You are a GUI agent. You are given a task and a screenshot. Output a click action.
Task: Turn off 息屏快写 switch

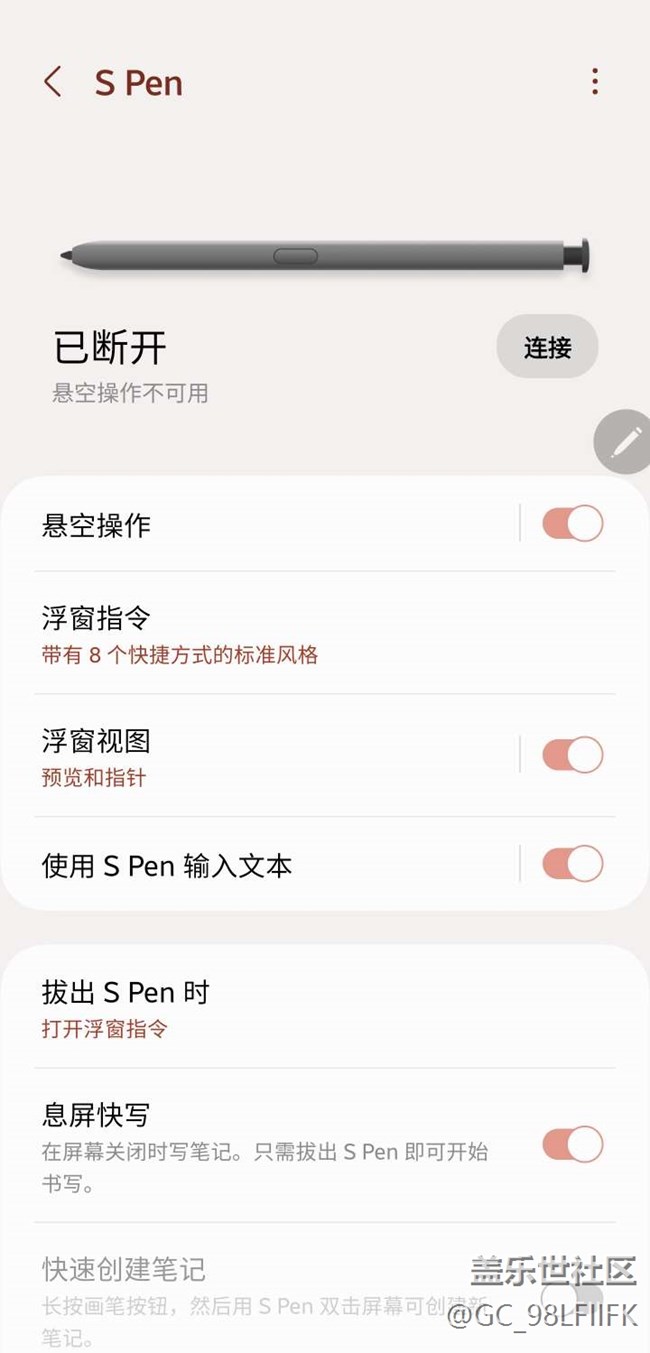tap(572, 1144)
